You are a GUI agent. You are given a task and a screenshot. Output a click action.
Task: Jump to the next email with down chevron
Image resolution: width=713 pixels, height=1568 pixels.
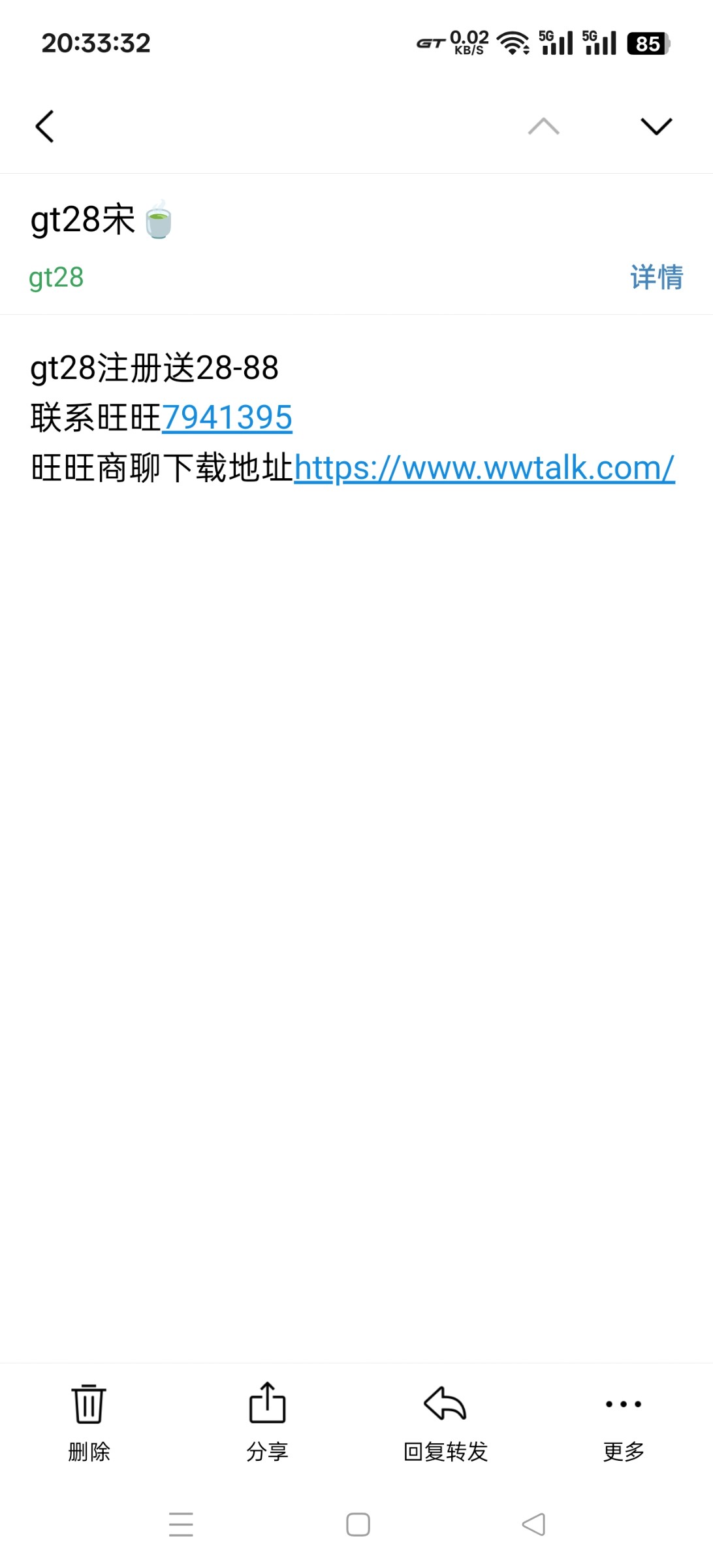tap(656, 126)
